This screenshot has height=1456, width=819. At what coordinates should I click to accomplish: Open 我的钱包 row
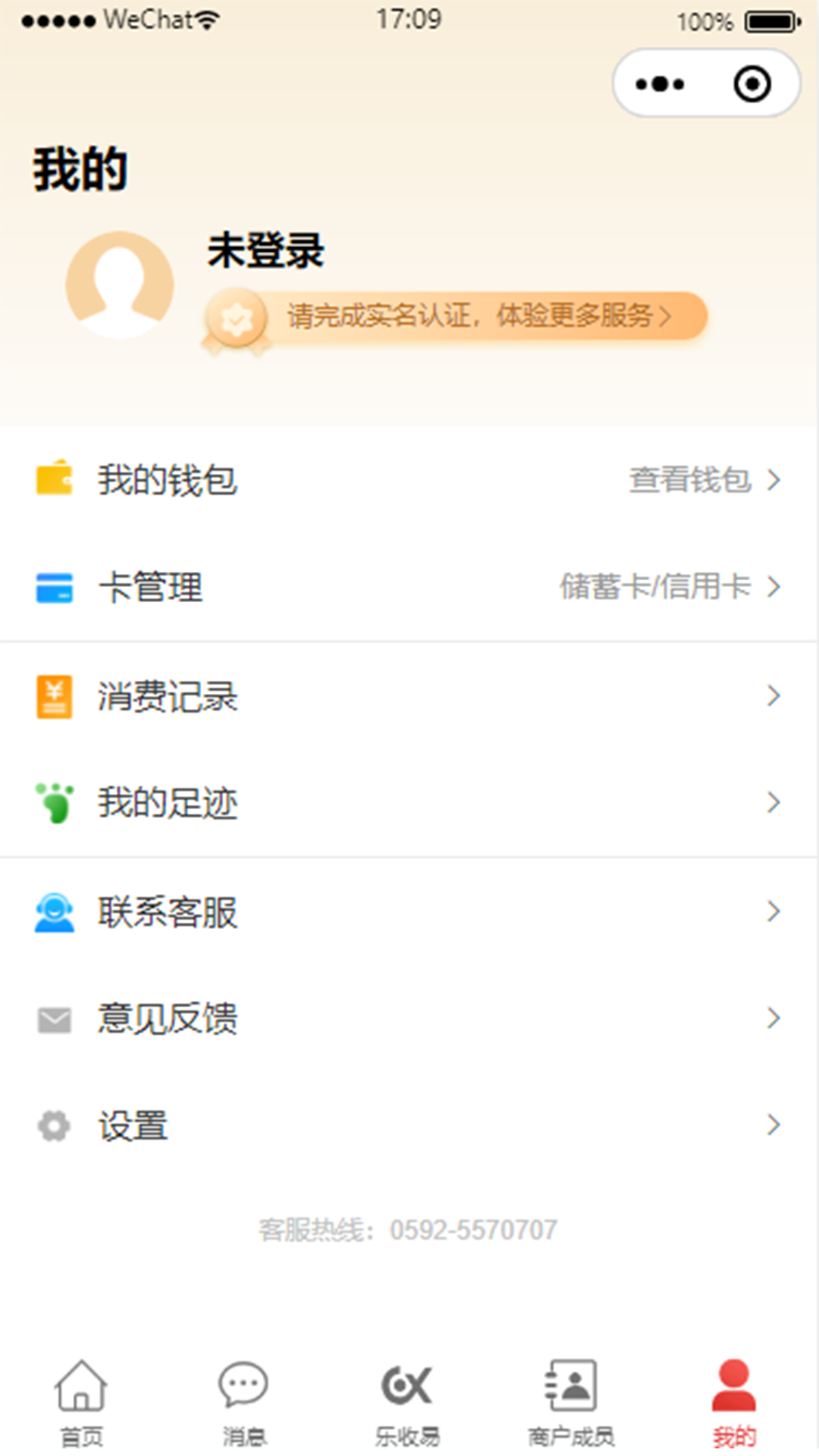409,480
